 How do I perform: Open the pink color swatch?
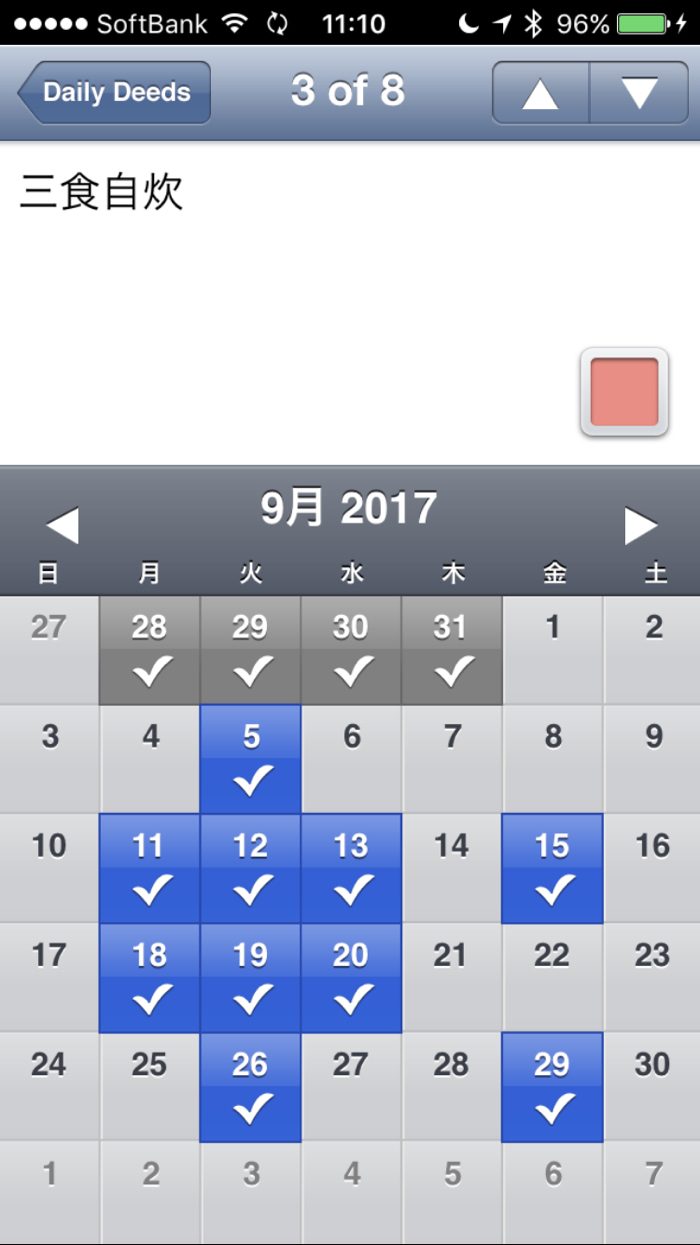(x=624, y=392)
